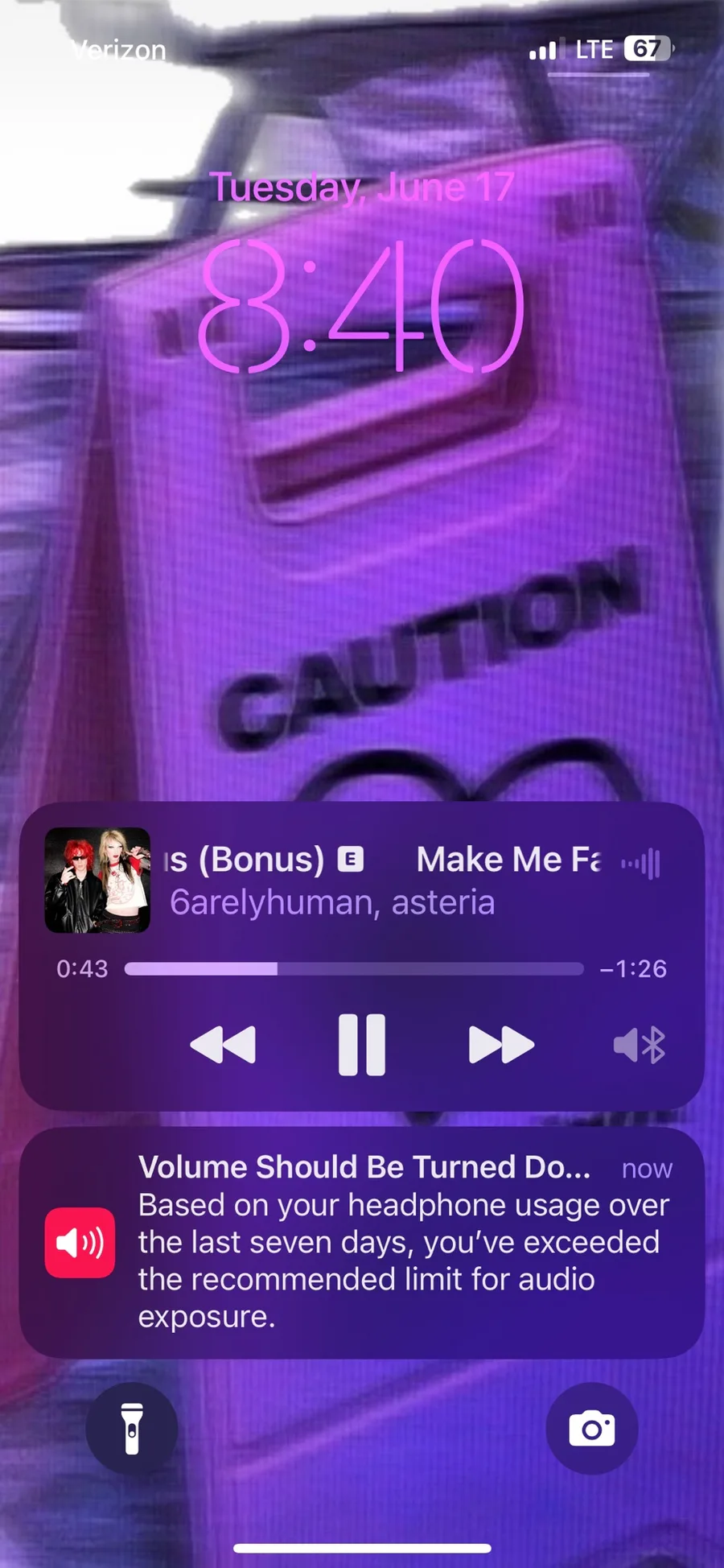Go back to the previous track

223,1045
